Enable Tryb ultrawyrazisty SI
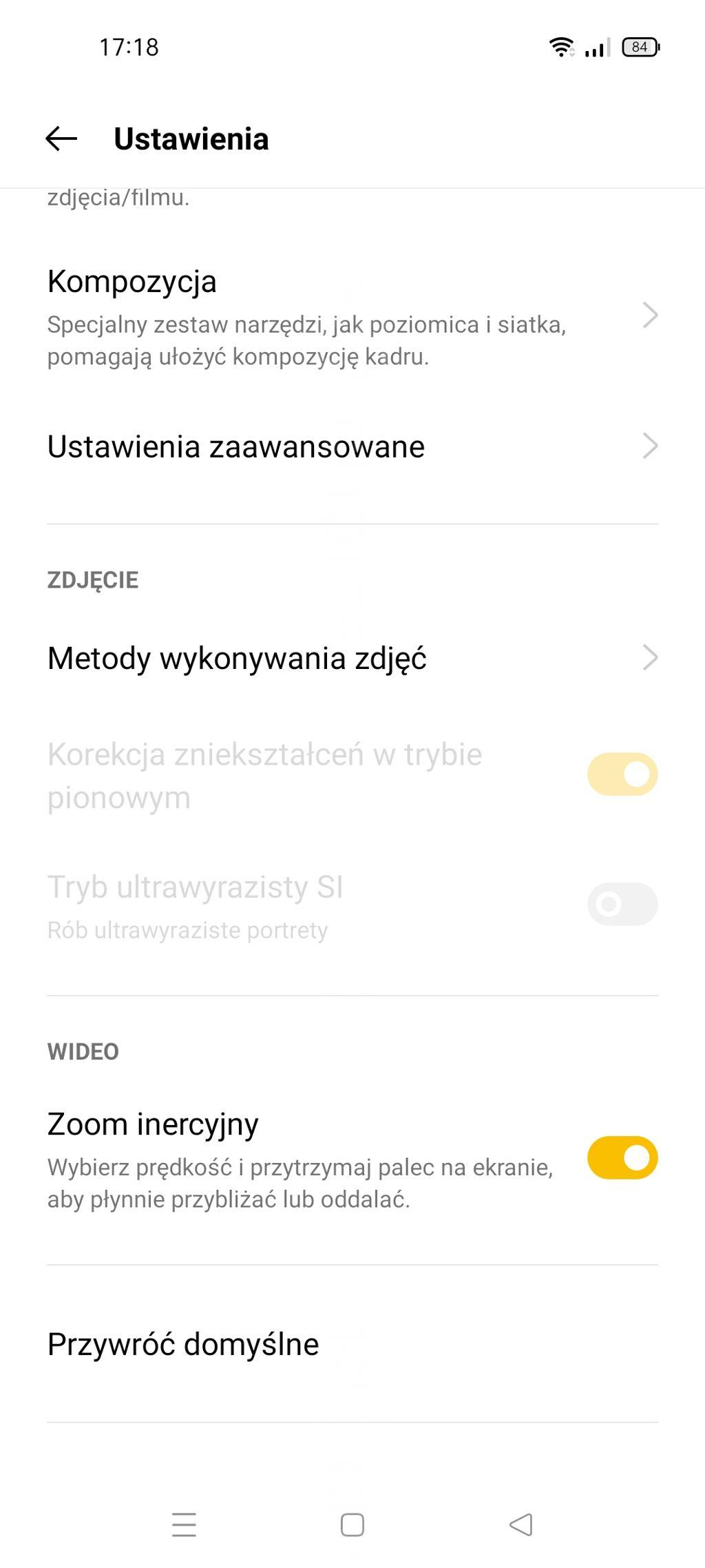The height and width of the screenshot is (1568, 705). [622, 904]
